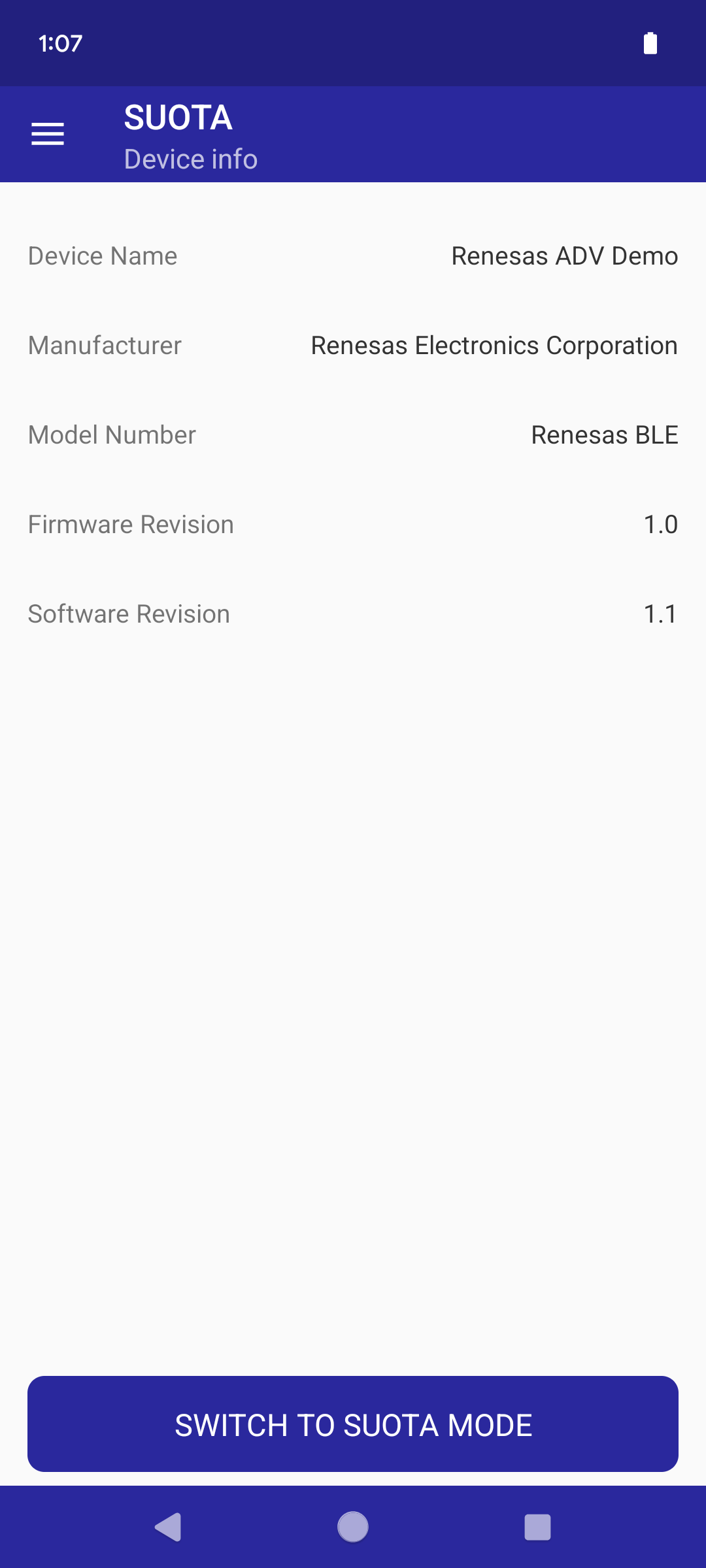Go back using the system back button
The image size is (706, 1568).
coord(168,1527)
